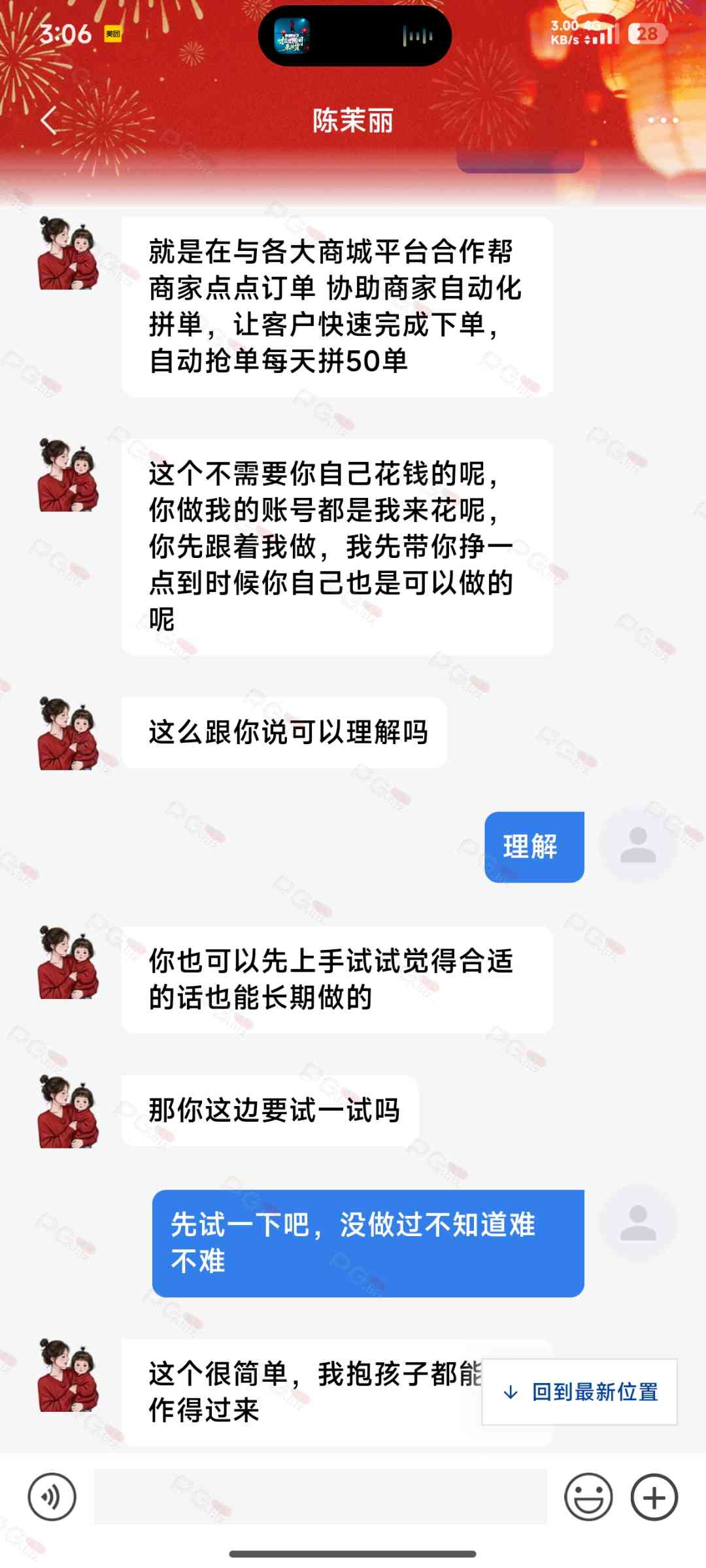The width and height of the screenshot is (706, 1568).
Task: View my own avatar next to 理解
Action: point(638,847)
